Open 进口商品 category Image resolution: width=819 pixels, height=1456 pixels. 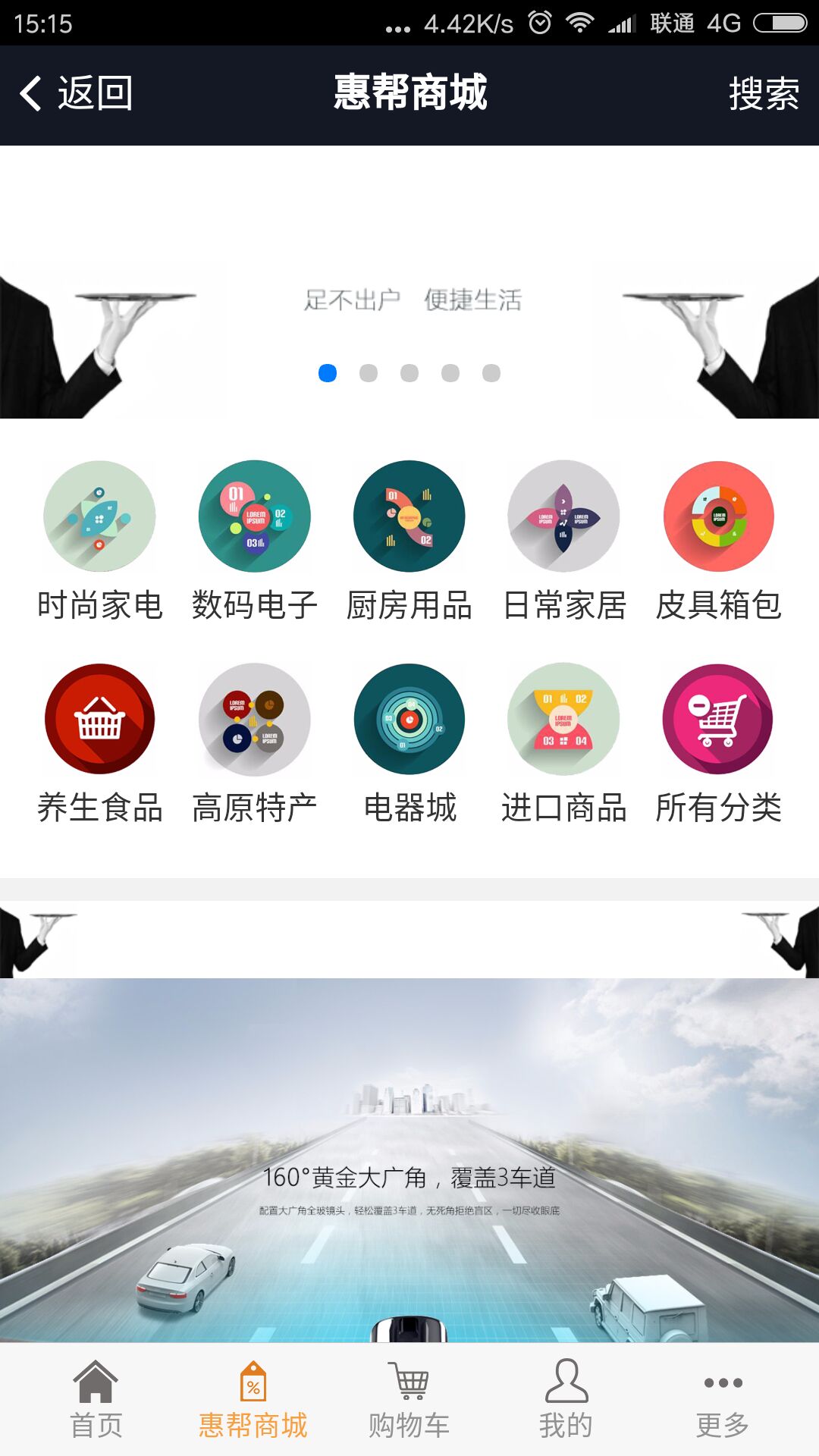tap(564, 743)
